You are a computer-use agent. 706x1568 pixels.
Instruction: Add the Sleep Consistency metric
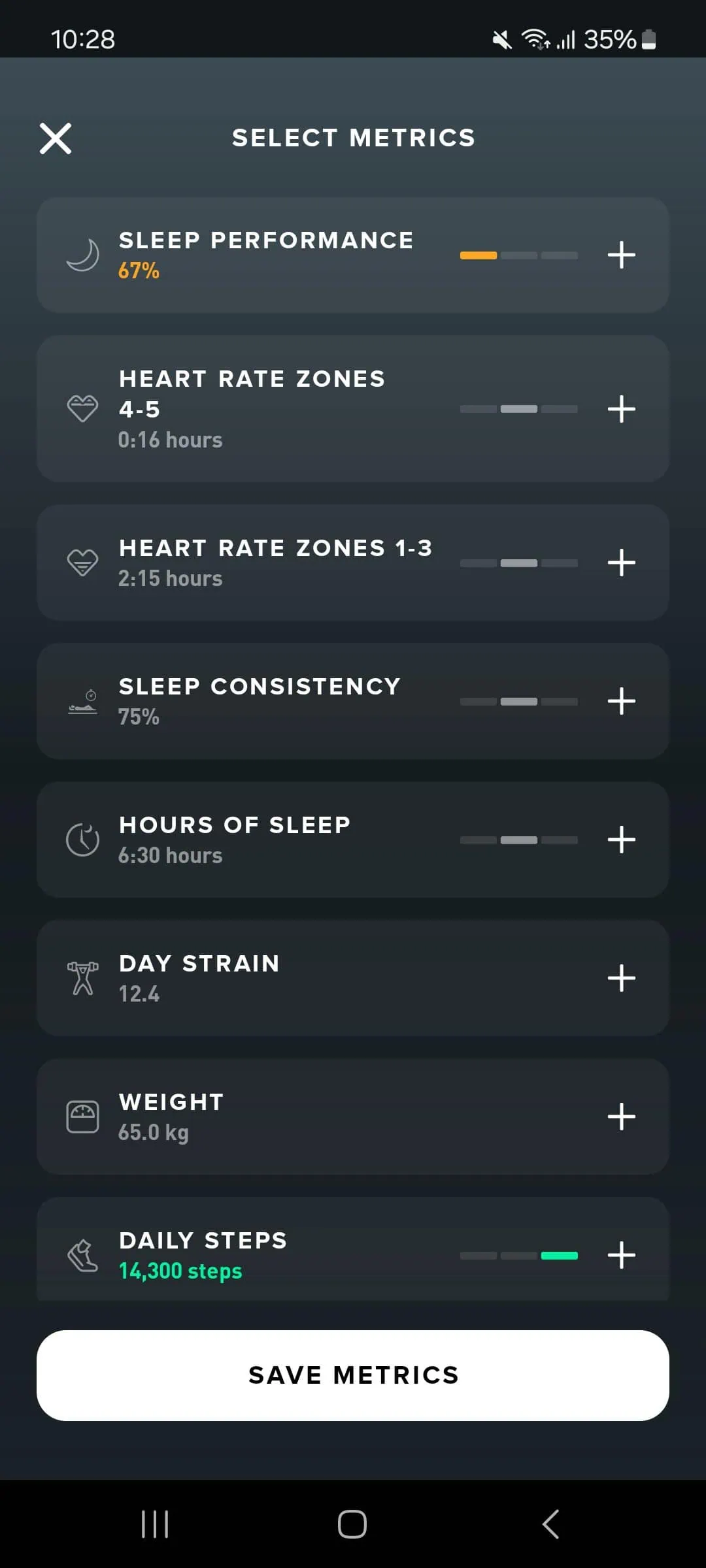[621, 701]
